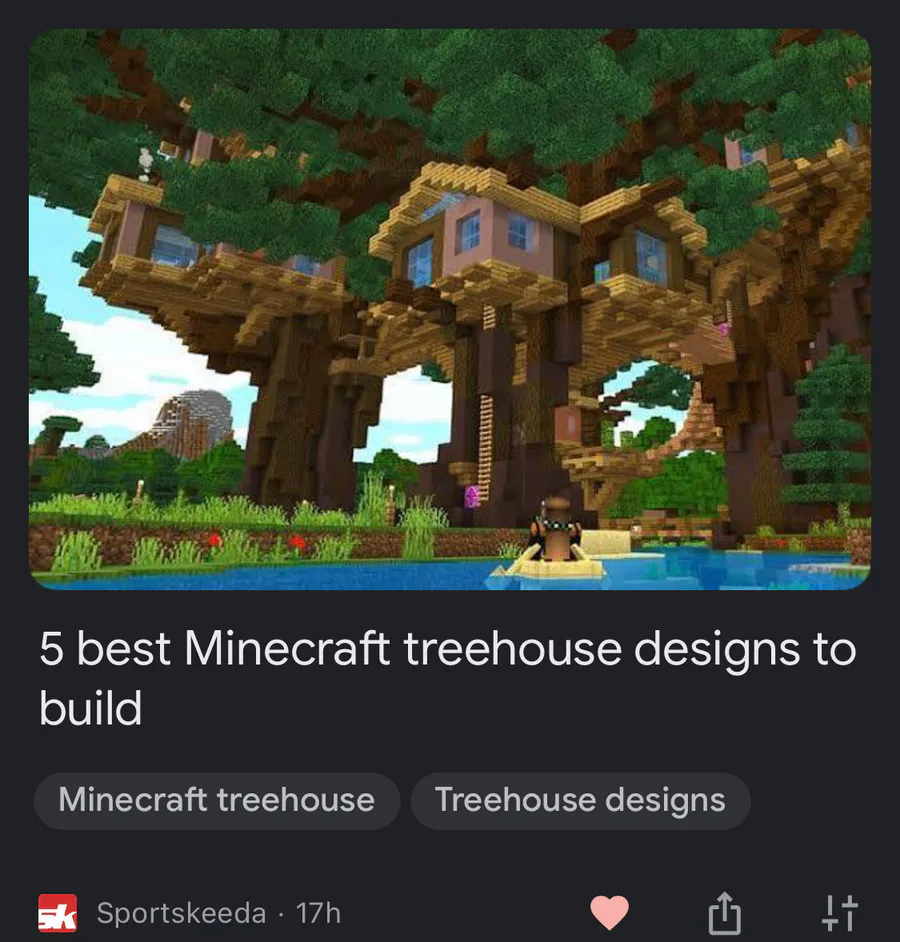
Task: Open the feed customization options icon
Action: tap(839, 913)
